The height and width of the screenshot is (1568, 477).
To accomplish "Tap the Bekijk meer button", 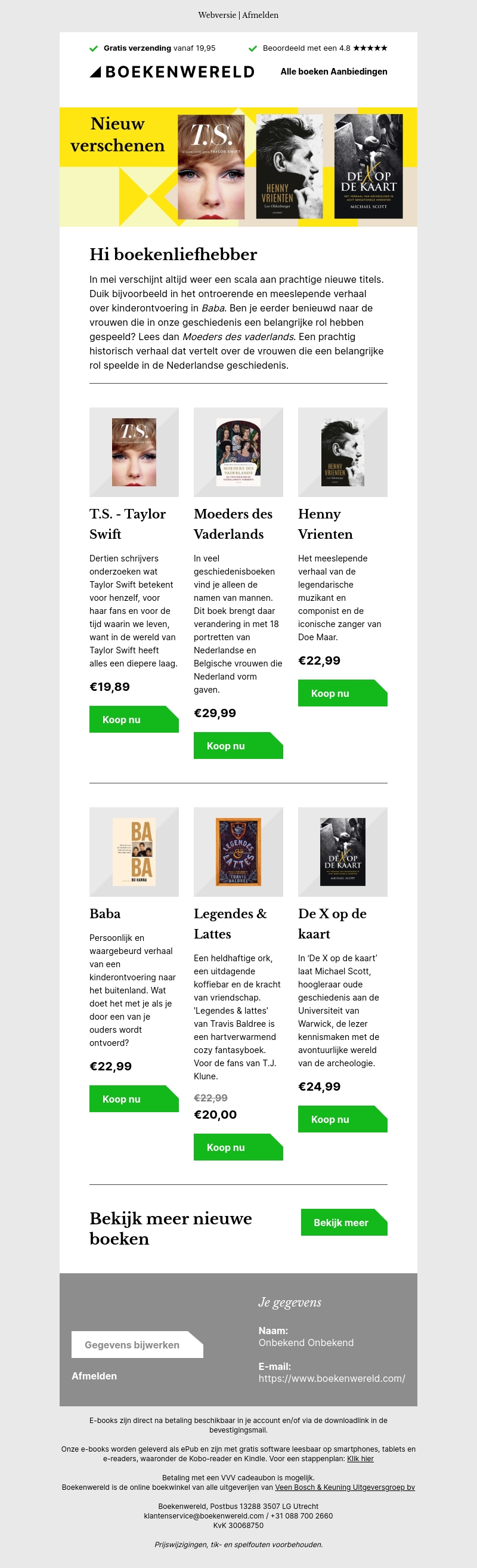I will point(345,1223).
